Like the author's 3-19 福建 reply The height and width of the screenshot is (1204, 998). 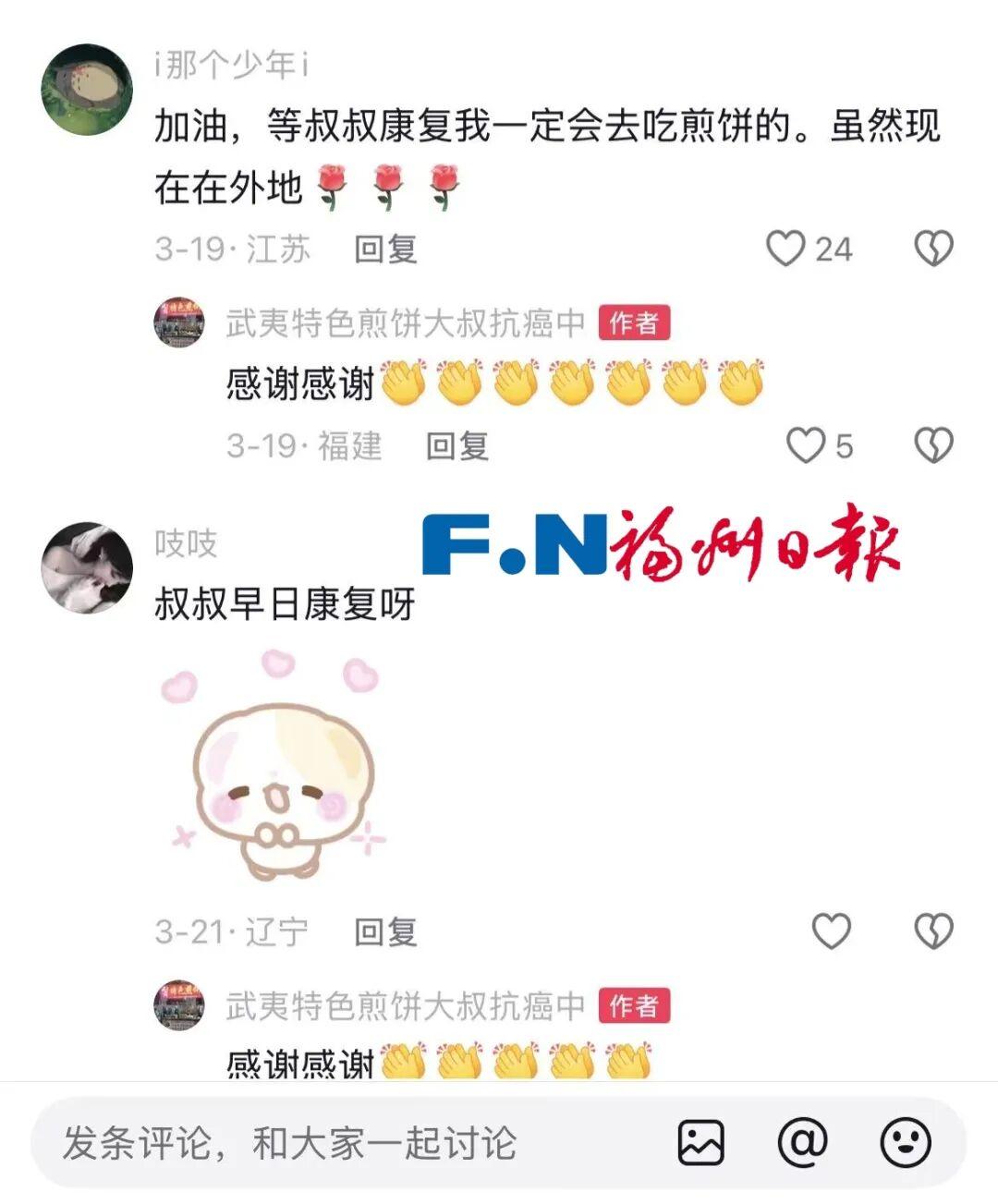(806, 445)
